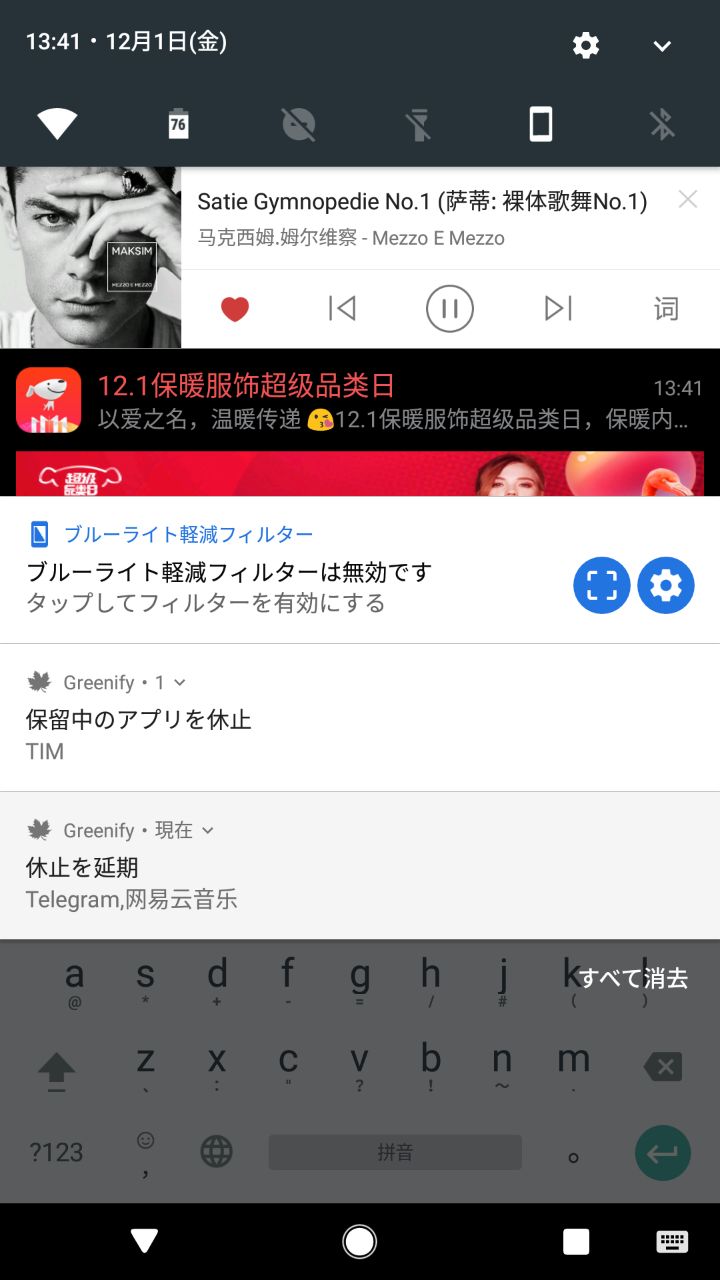The height and width of the screenshot is (1280, 720).
Task: Toggle the screen rotation quick setting
Action: coord(540,125)
